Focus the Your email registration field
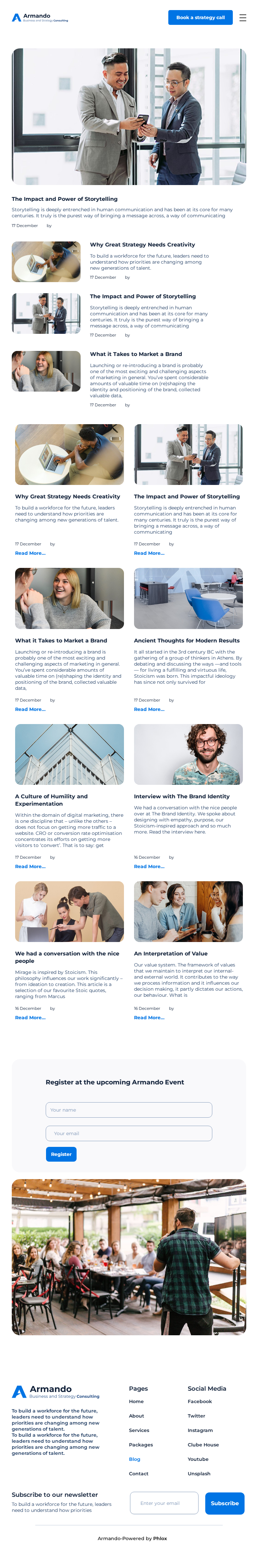The height and width of the screenshot is (1568, 258). pos(129,1133)
